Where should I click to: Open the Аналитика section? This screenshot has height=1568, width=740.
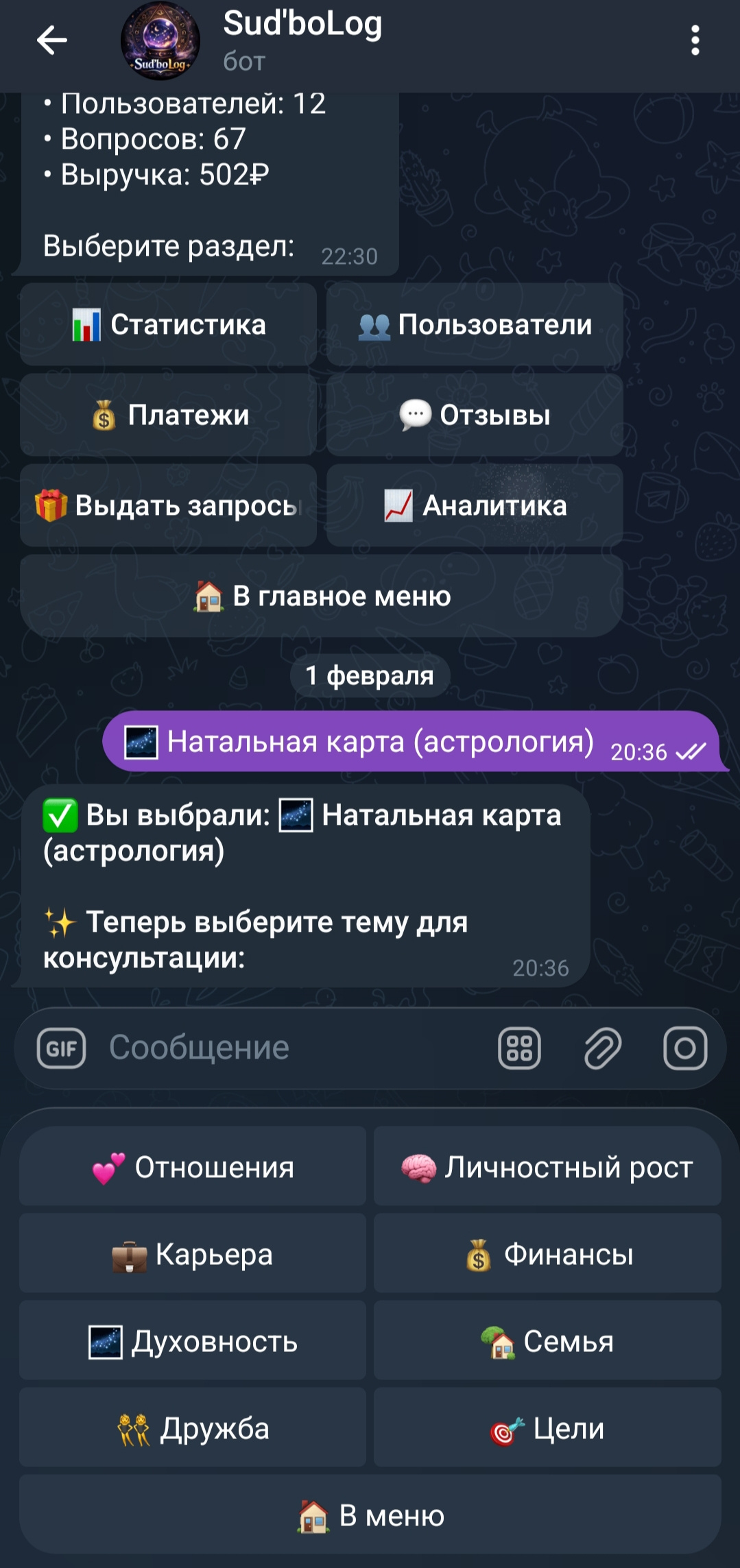[x=475, y=505]
